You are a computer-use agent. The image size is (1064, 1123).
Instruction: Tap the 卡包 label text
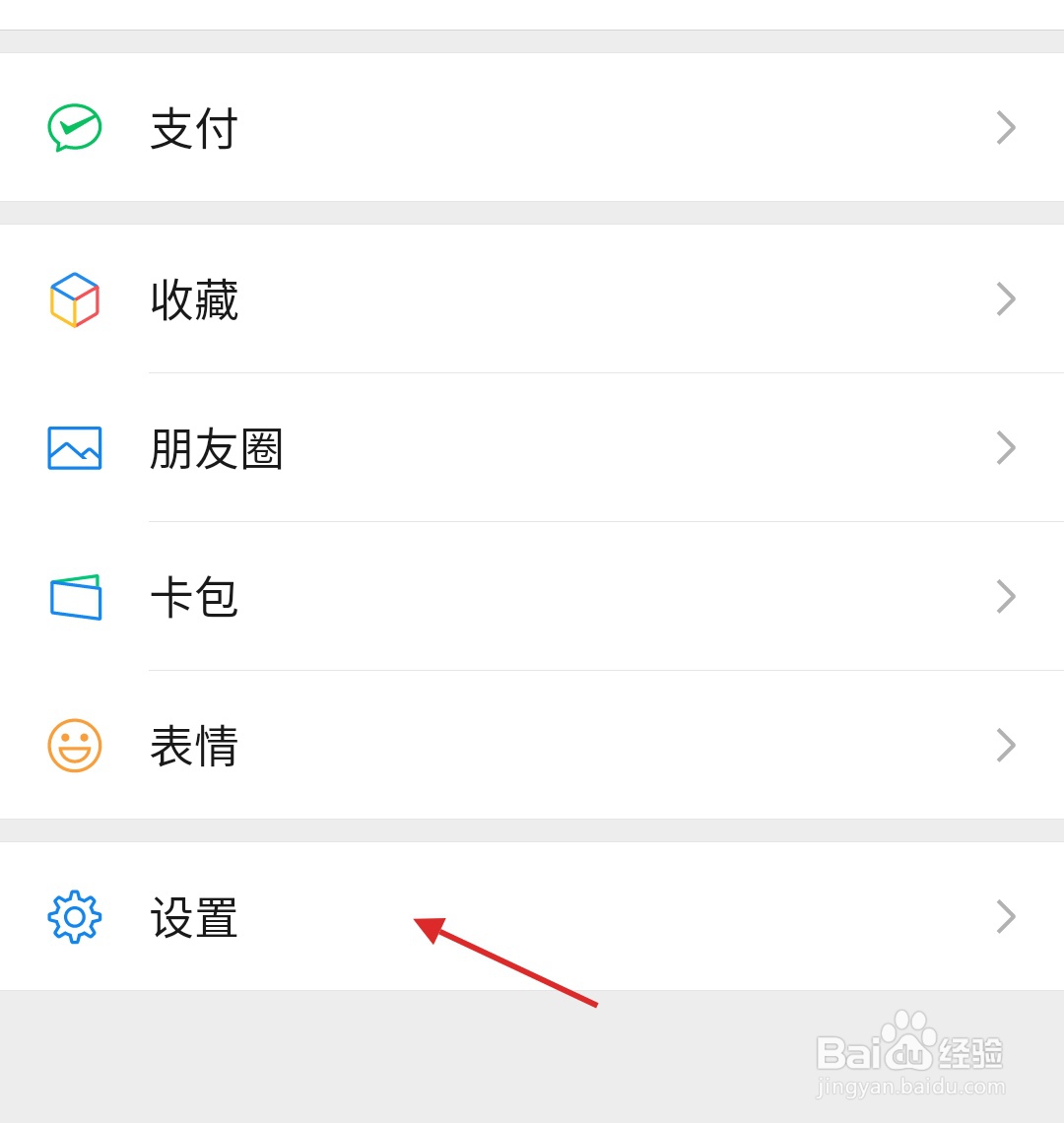(193, 596)
